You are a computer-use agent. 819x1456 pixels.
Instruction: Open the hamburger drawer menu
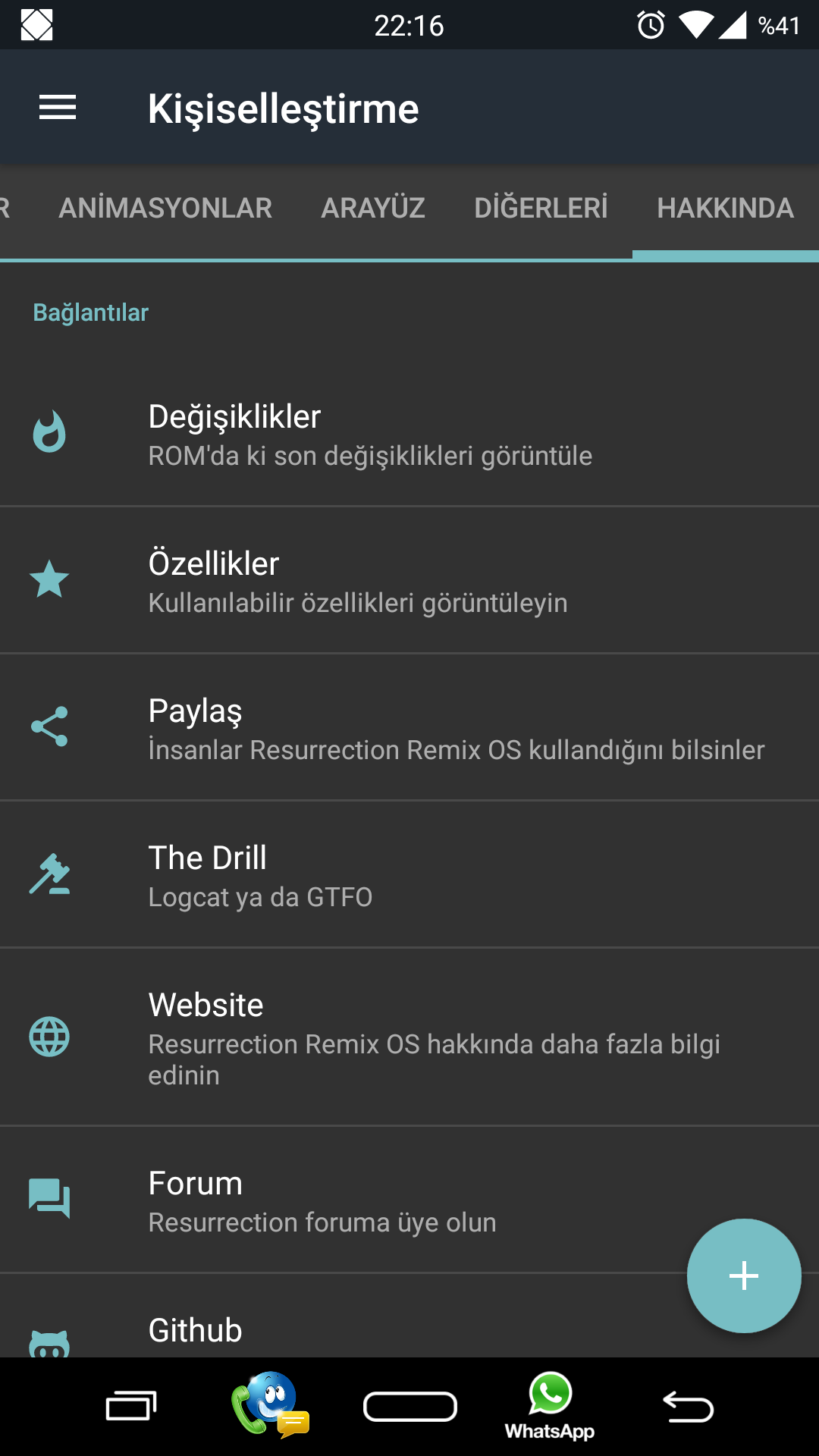click(58, 108)
